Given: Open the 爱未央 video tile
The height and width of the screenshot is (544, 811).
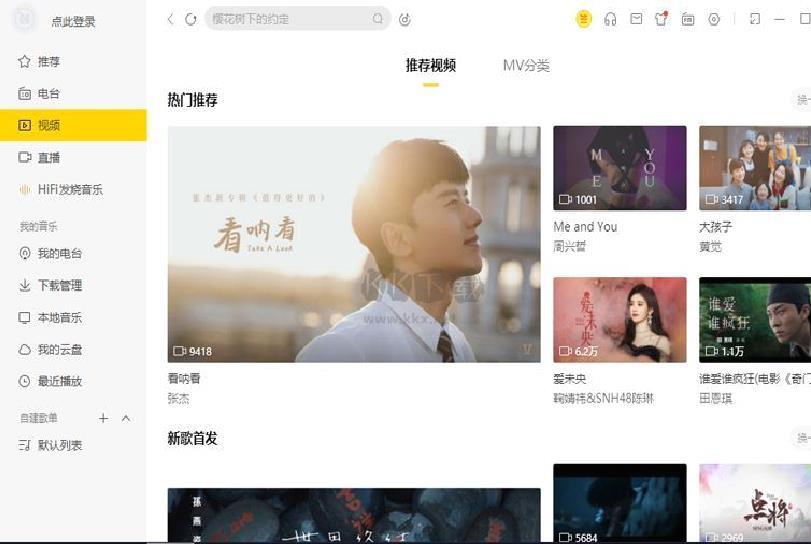Looking at the screenshot, I should point(619,319).
